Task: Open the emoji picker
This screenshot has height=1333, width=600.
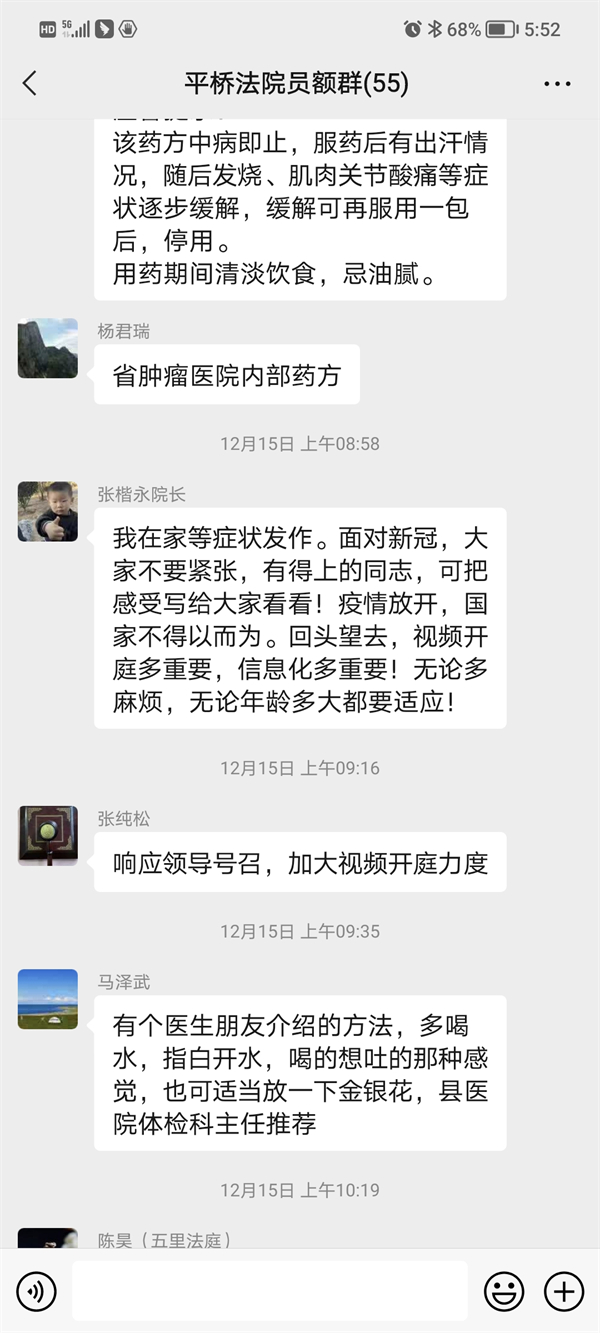Action: pos(504,1291)
